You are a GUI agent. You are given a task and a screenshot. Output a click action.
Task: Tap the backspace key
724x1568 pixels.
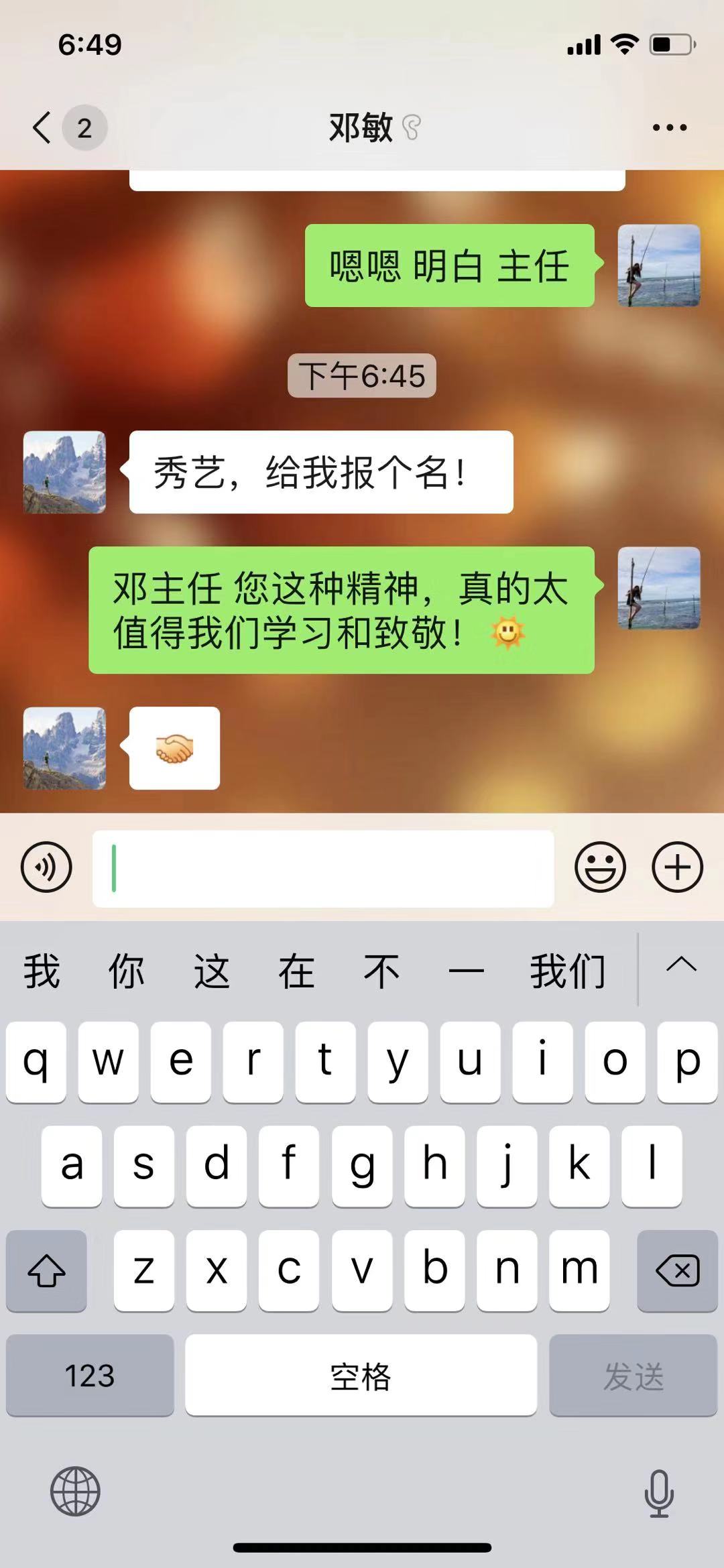coord(677,1270)
